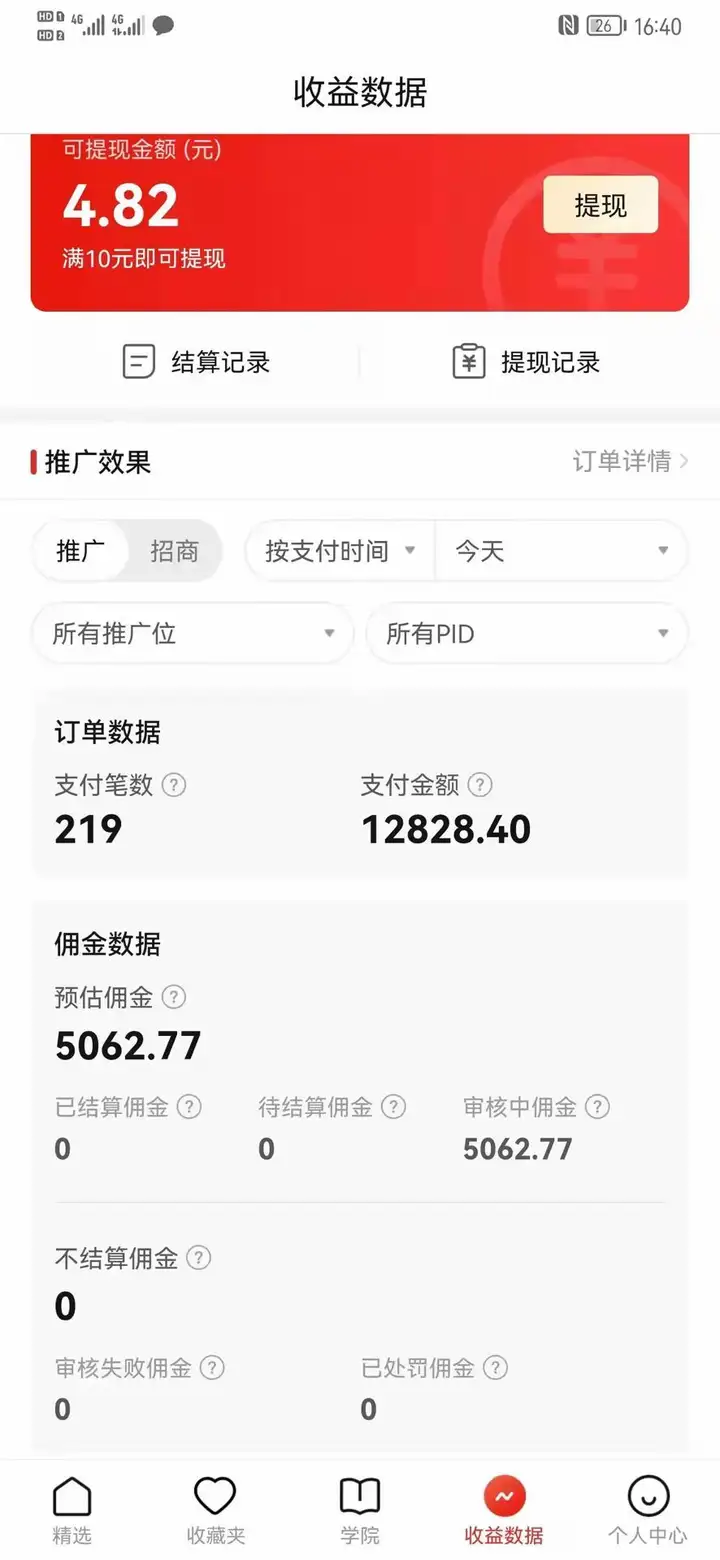Show help for 支付笔数

[x=174, y=785]
